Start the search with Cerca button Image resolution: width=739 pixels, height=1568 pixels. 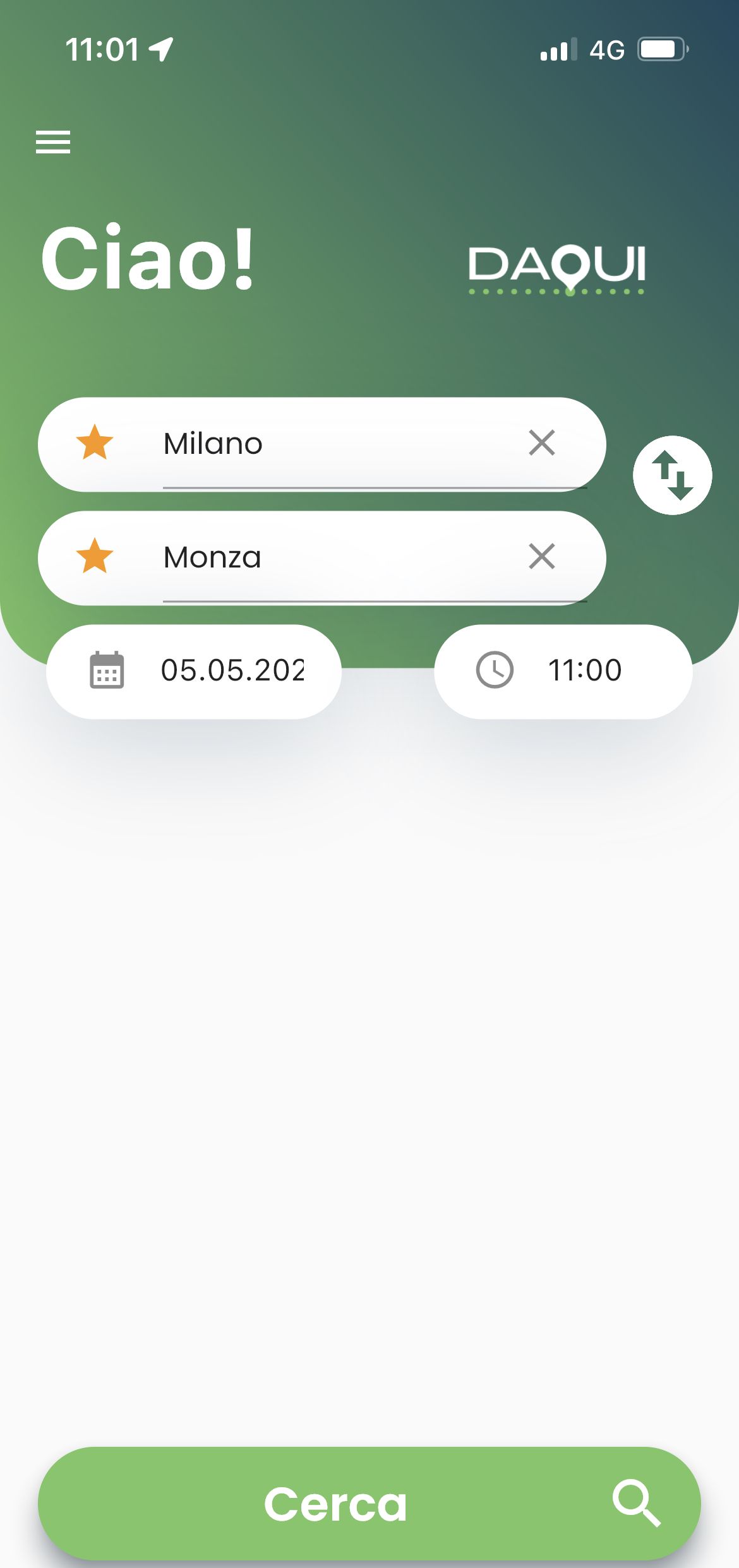tap(369, 1504)
